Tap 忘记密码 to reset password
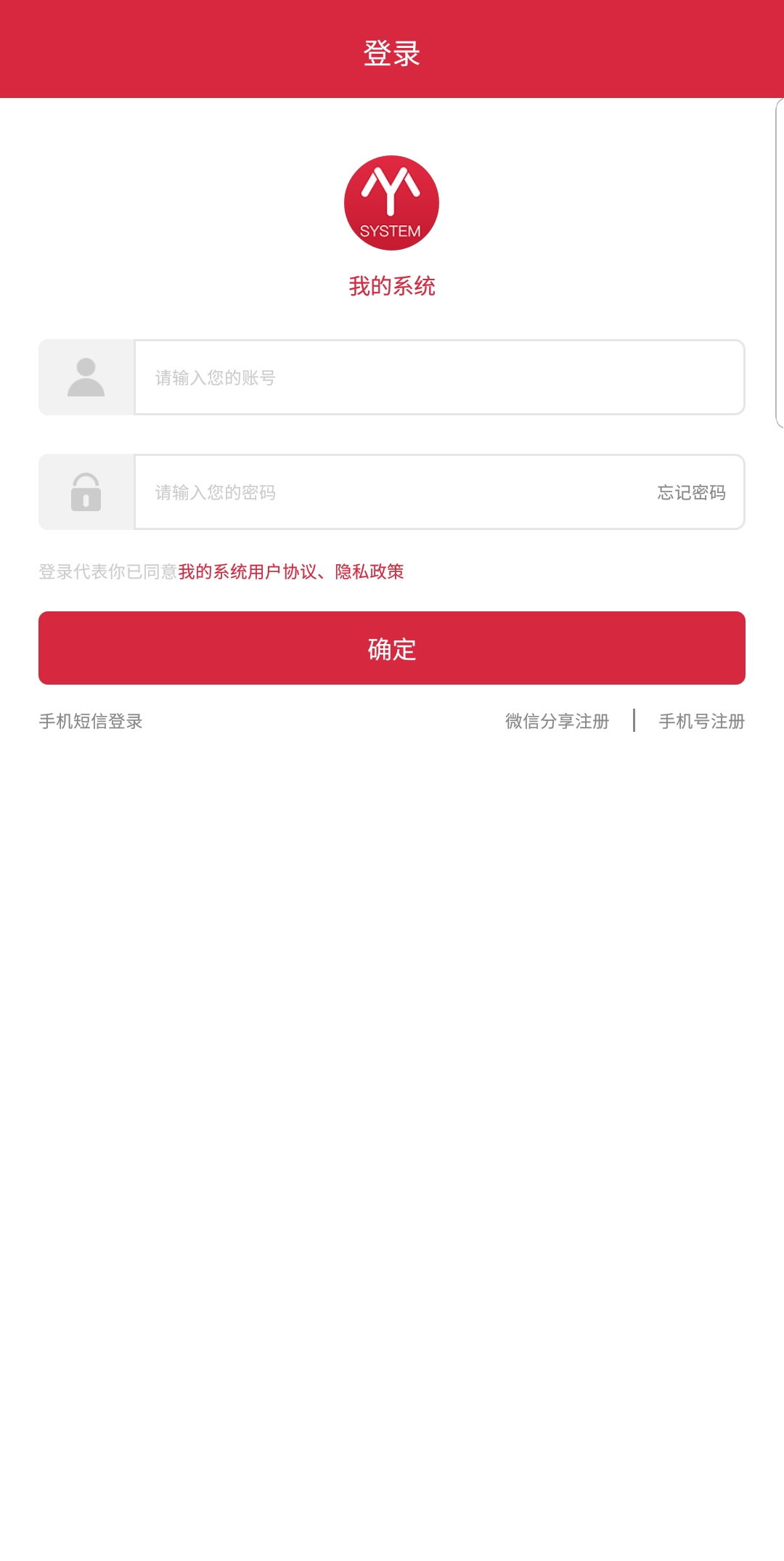Image resolution: width=784 pixels, height=1561 pixels. point(691,493)
